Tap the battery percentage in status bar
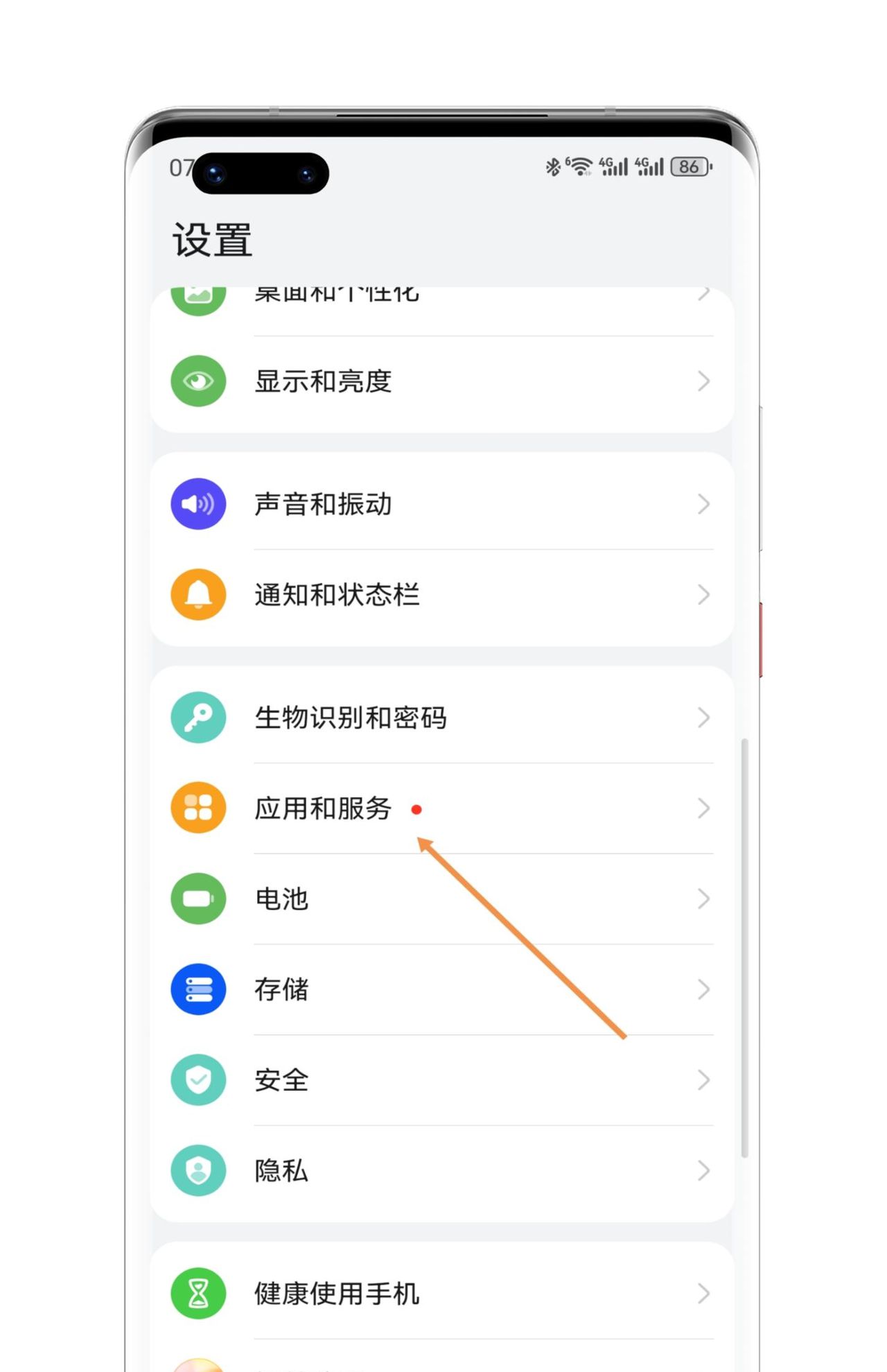Image resolution: width=887 pixels, height=1372 pixels. coord(689,166)
